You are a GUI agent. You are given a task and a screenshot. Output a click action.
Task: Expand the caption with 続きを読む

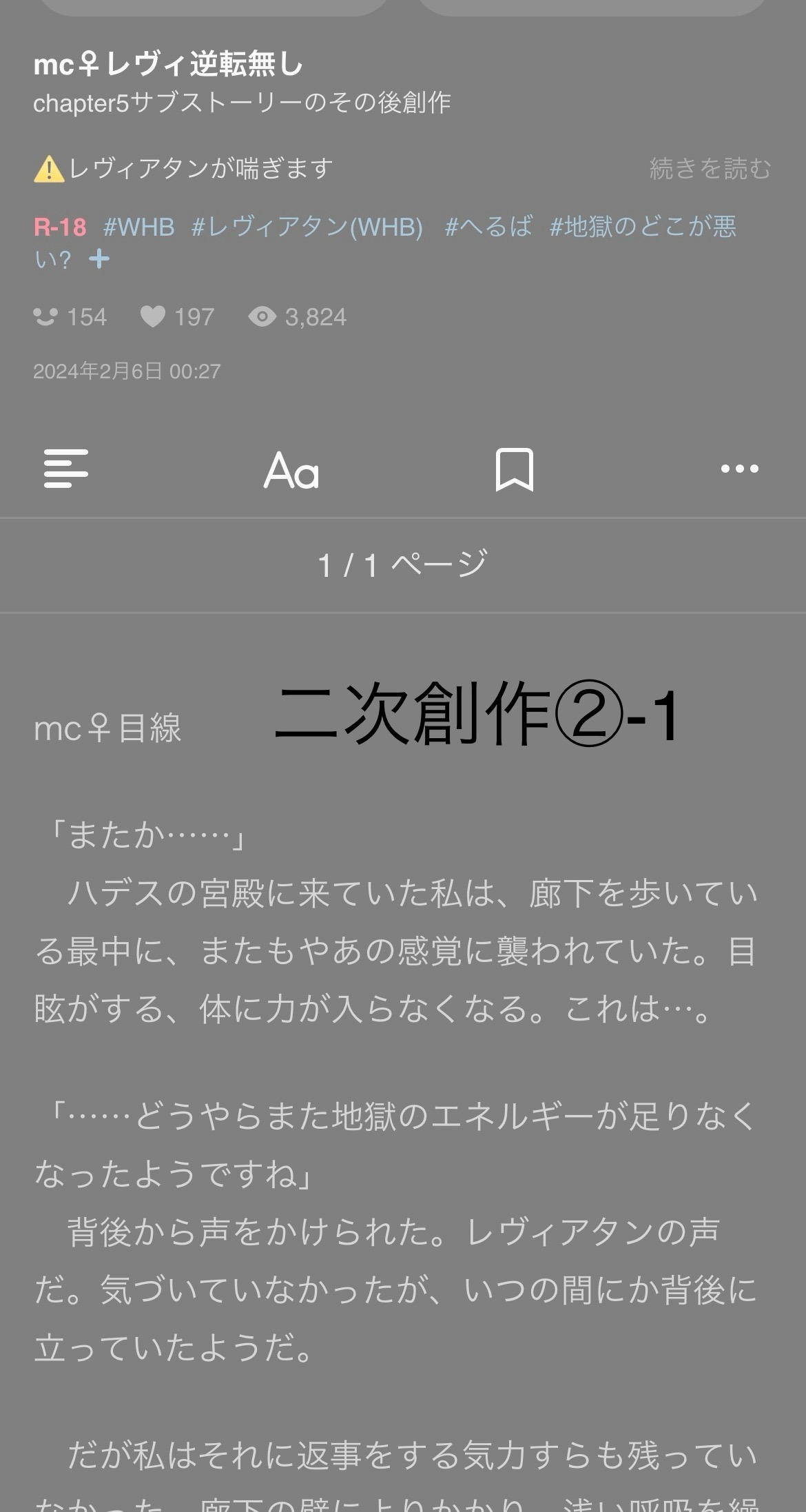pos(710,169)
